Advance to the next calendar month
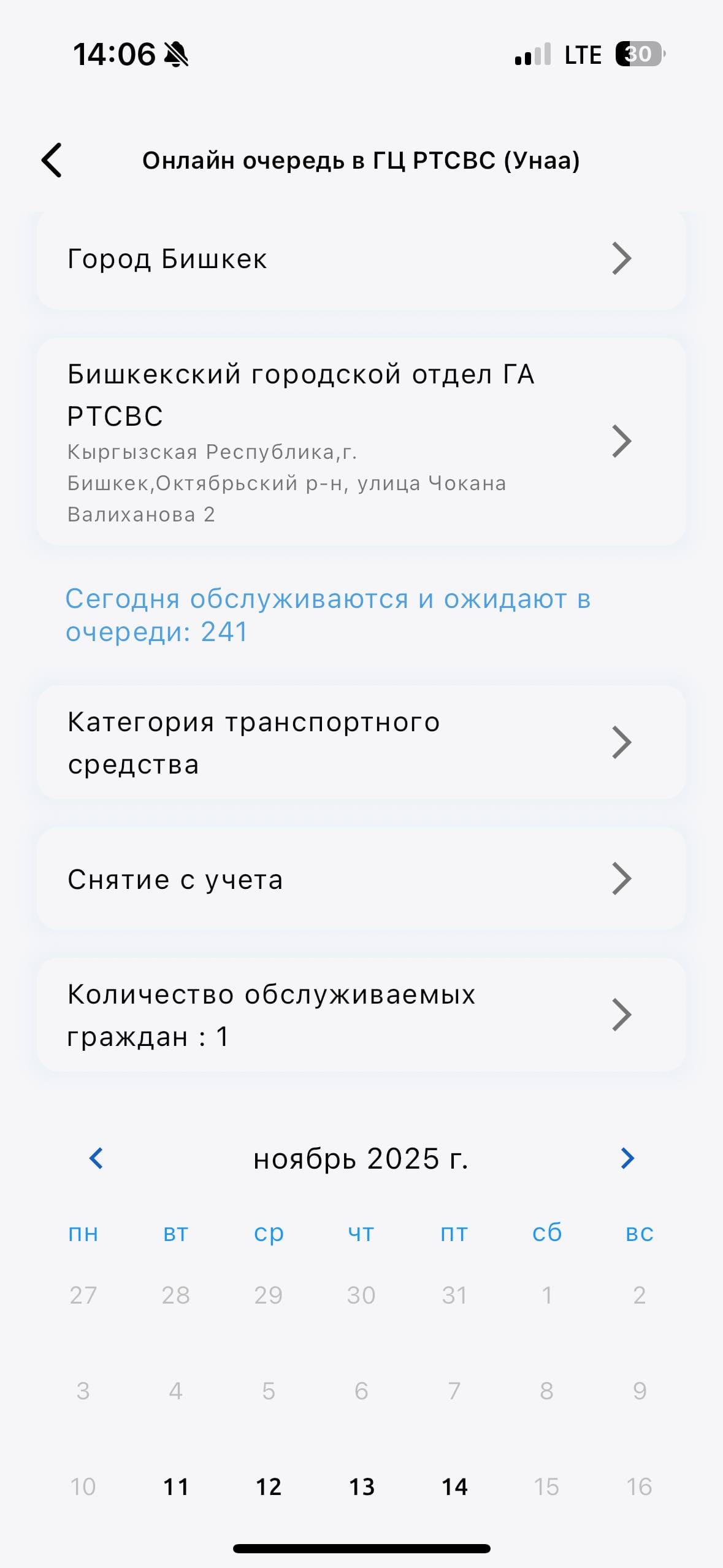 (627, 1158)
